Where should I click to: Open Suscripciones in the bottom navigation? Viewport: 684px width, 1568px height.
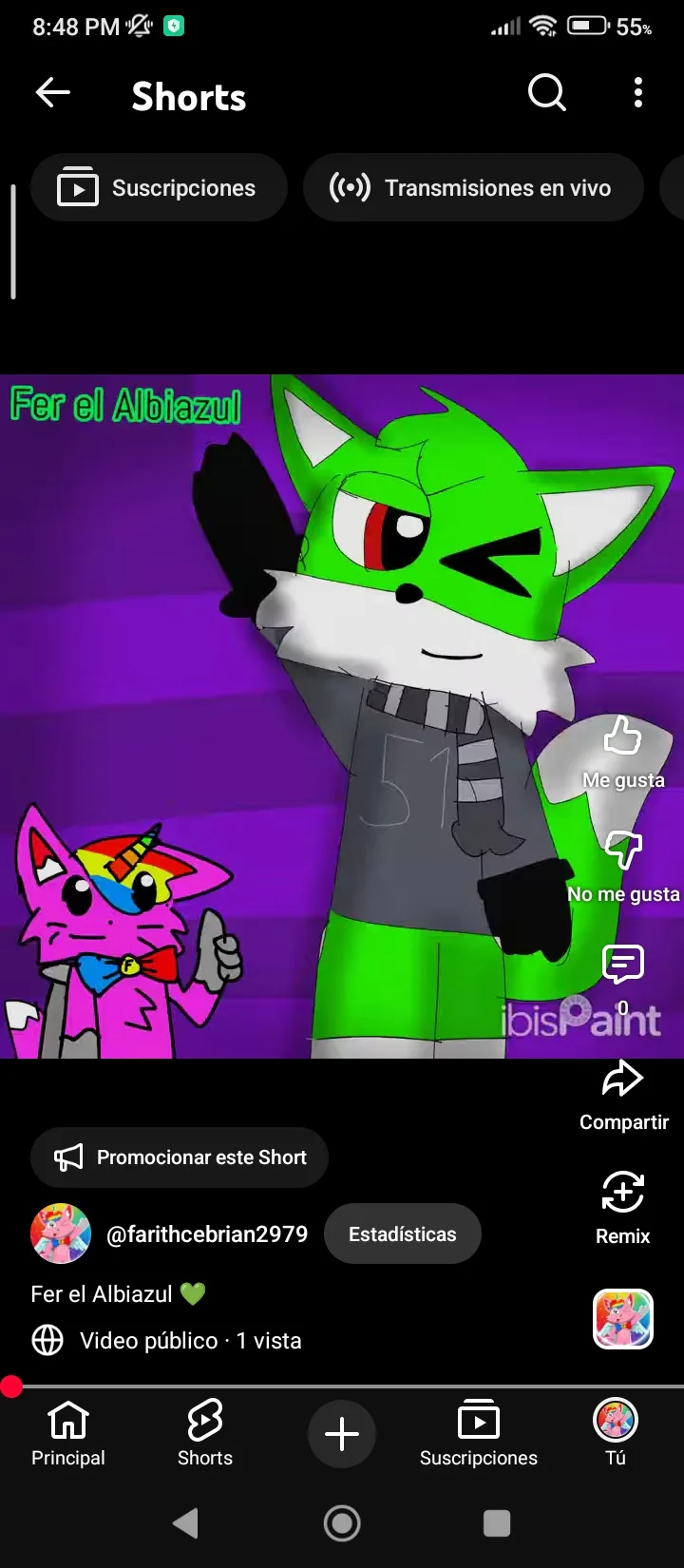tap(479, 1433)
